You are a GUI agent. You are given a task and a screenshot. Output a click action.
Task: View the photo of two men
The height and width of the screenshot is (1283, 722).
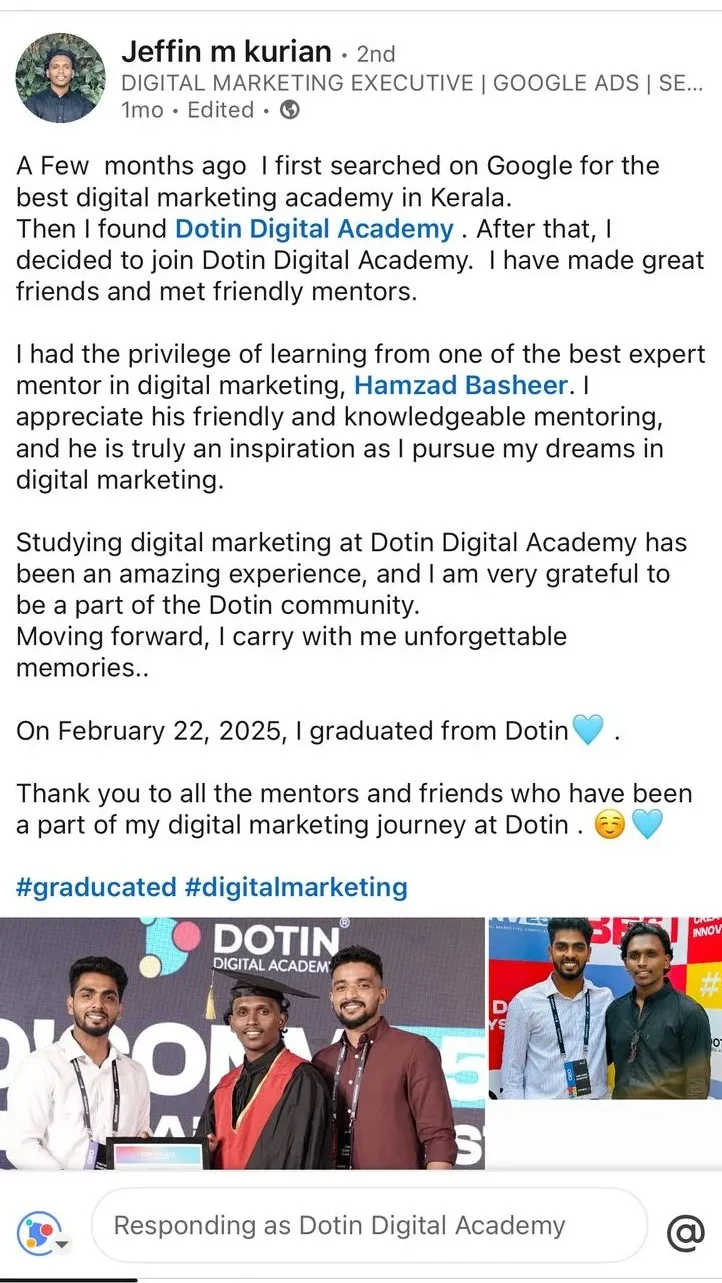point(604,1008)
